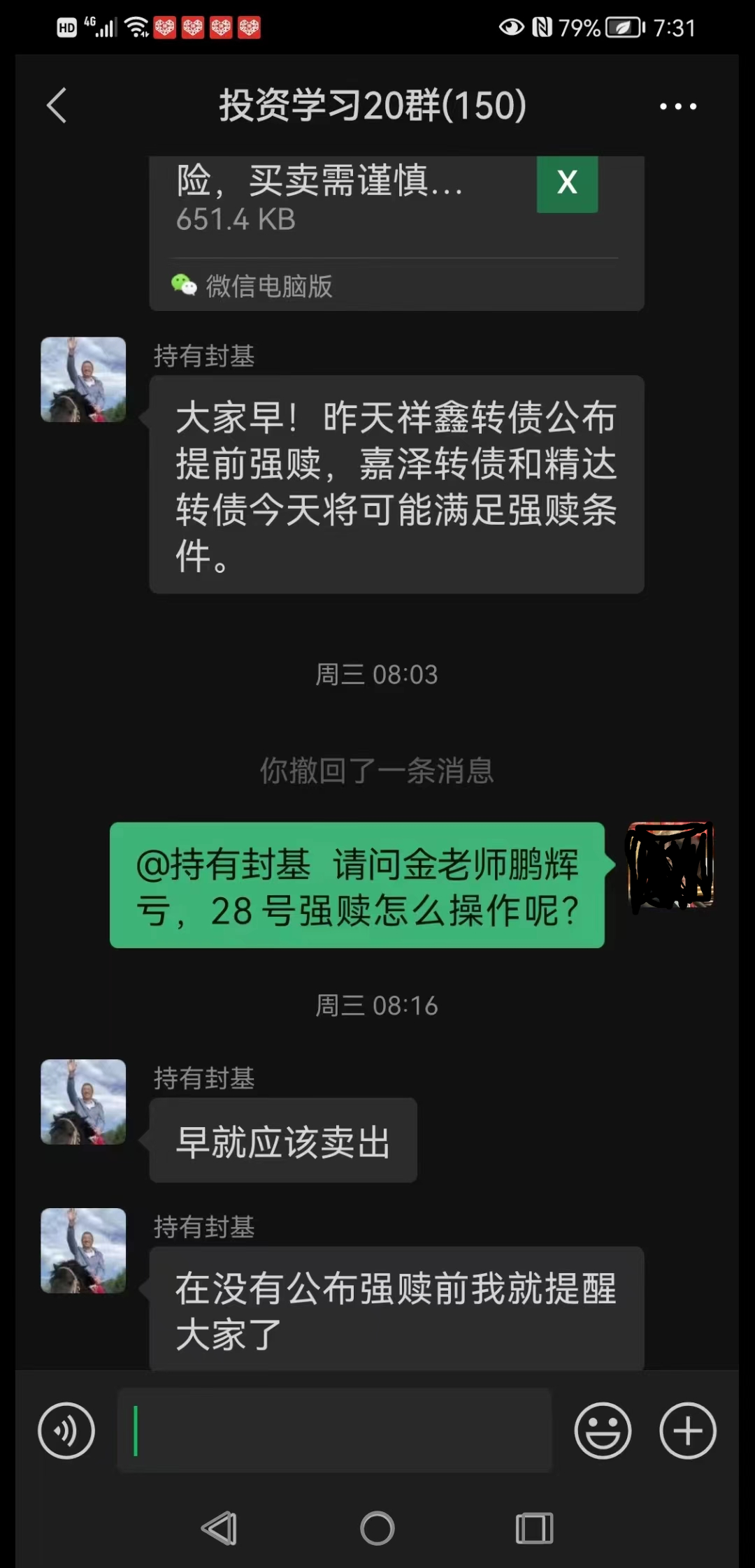
Task: Open the group chat options menu
Action: click(677, 106)
